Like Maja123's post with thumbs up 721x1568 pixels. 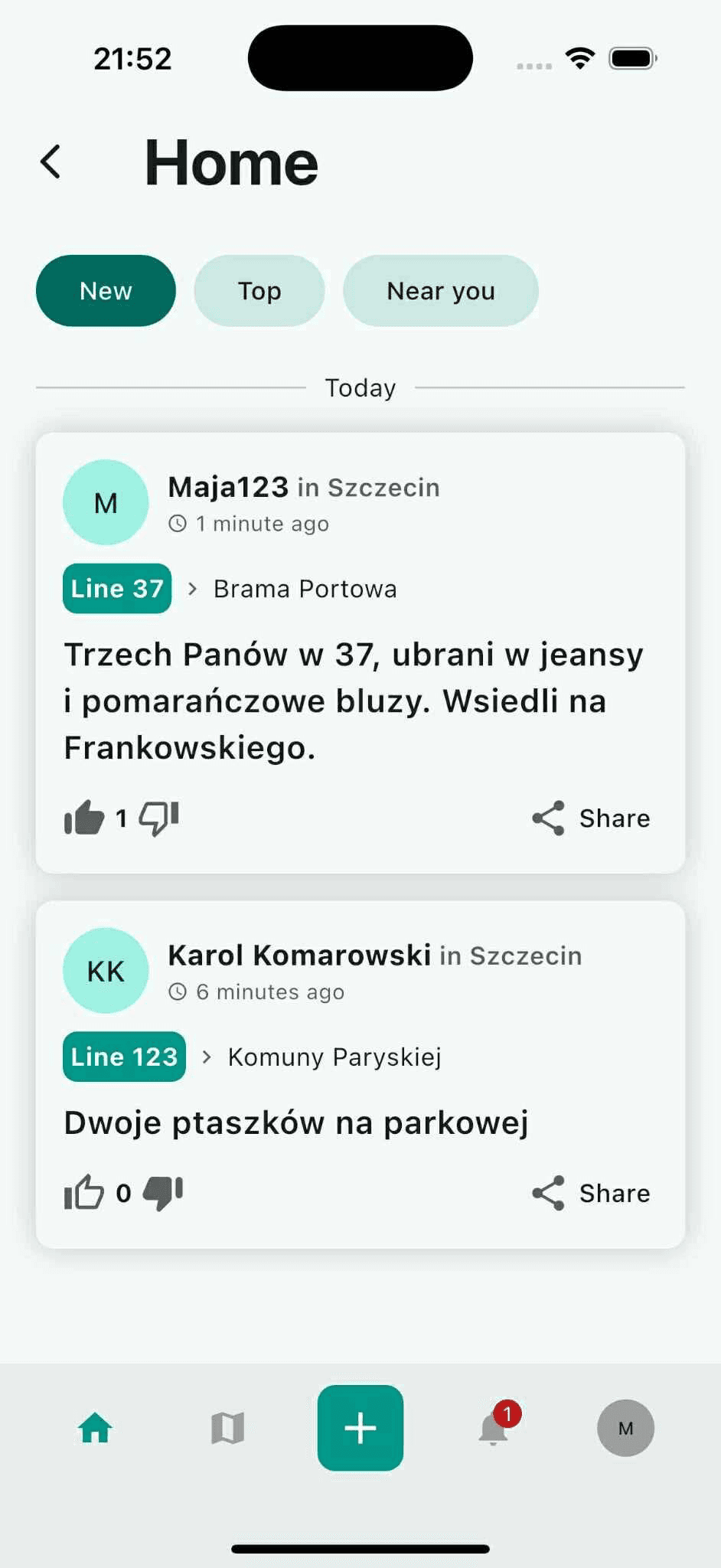83,818
